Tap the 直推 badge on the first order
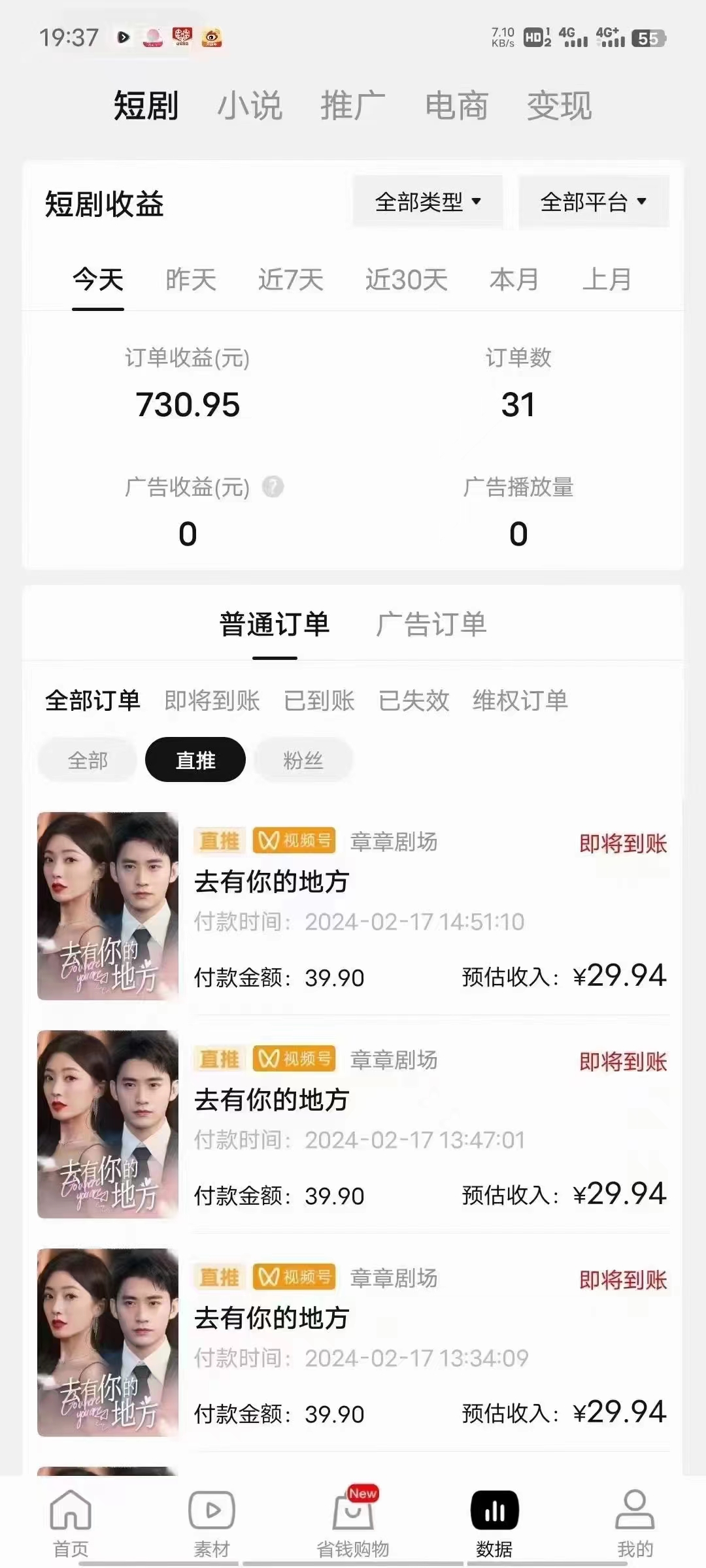Screen dimensions: 706x1568 pos(218,841)
